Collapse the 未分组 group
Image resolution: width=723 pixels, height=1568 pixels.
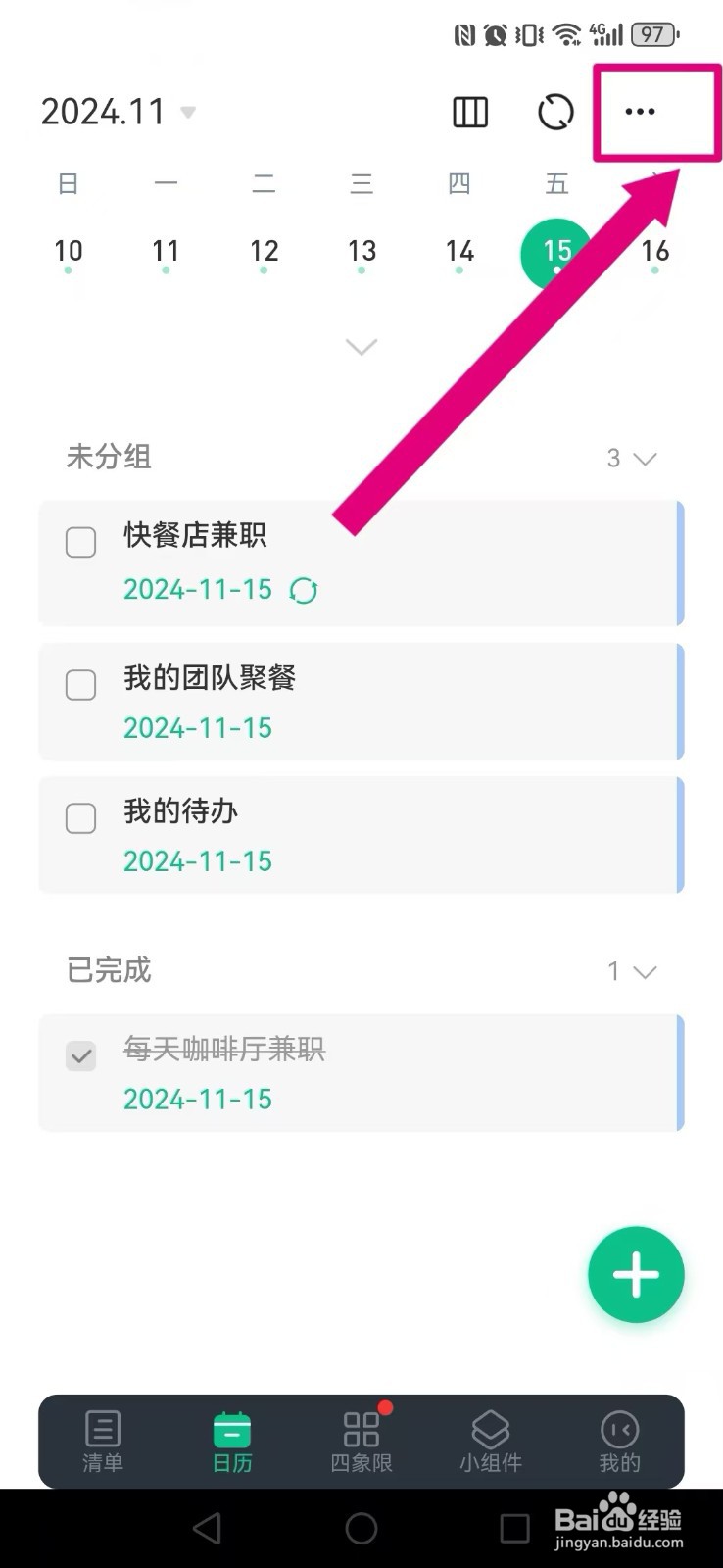click(x=644, y=458)
